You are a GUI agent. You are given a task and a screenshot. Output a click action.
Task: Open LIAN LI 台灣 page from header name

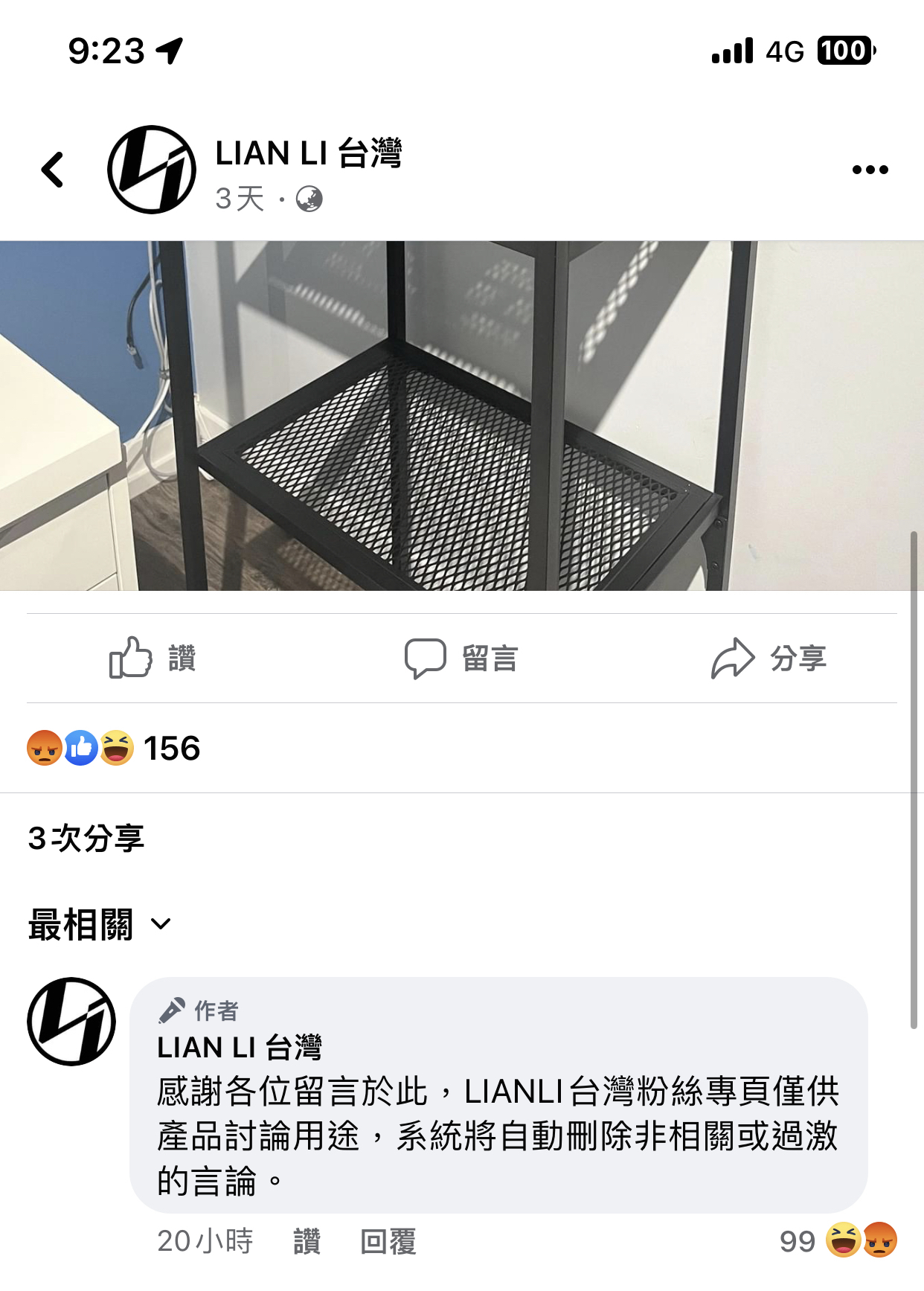pos(308,154)
